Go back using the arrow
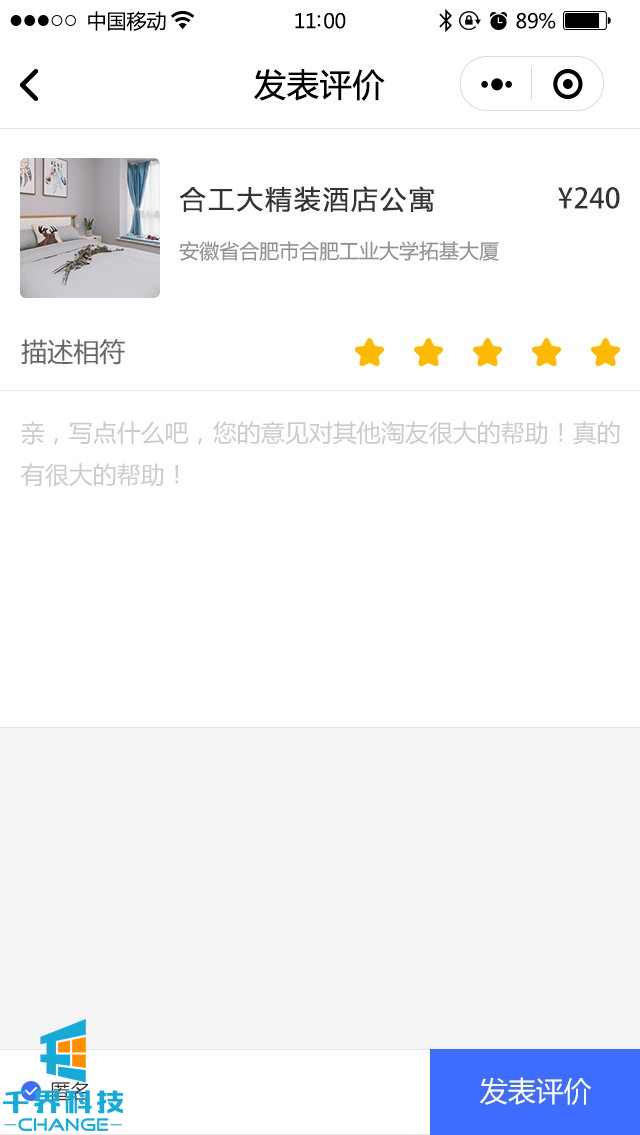Image resolution: width=640 pixels, height=1135 pixels. (x=30, y=85)
